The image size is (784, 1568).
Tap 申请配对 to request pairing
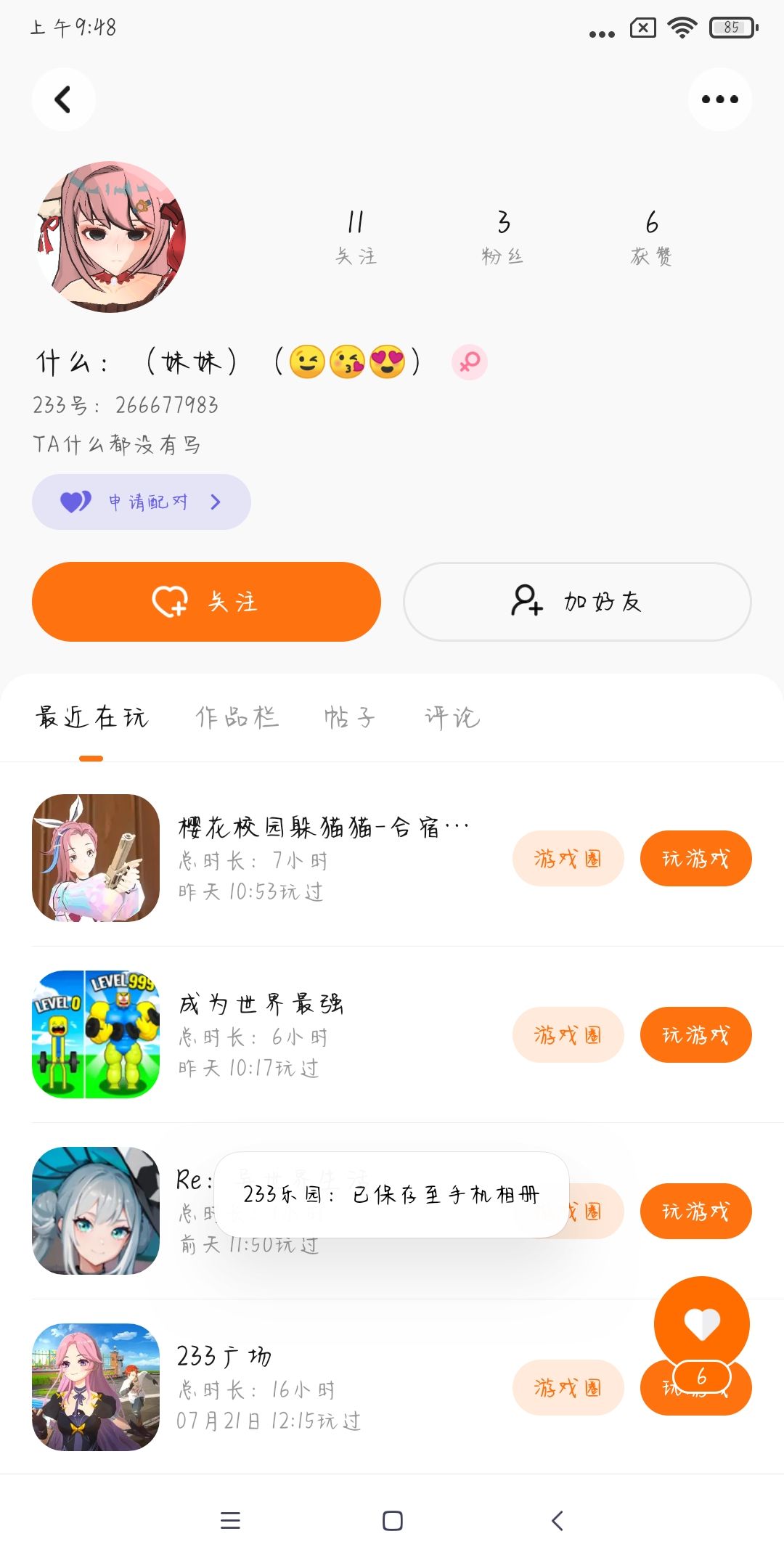coord(142,502)
